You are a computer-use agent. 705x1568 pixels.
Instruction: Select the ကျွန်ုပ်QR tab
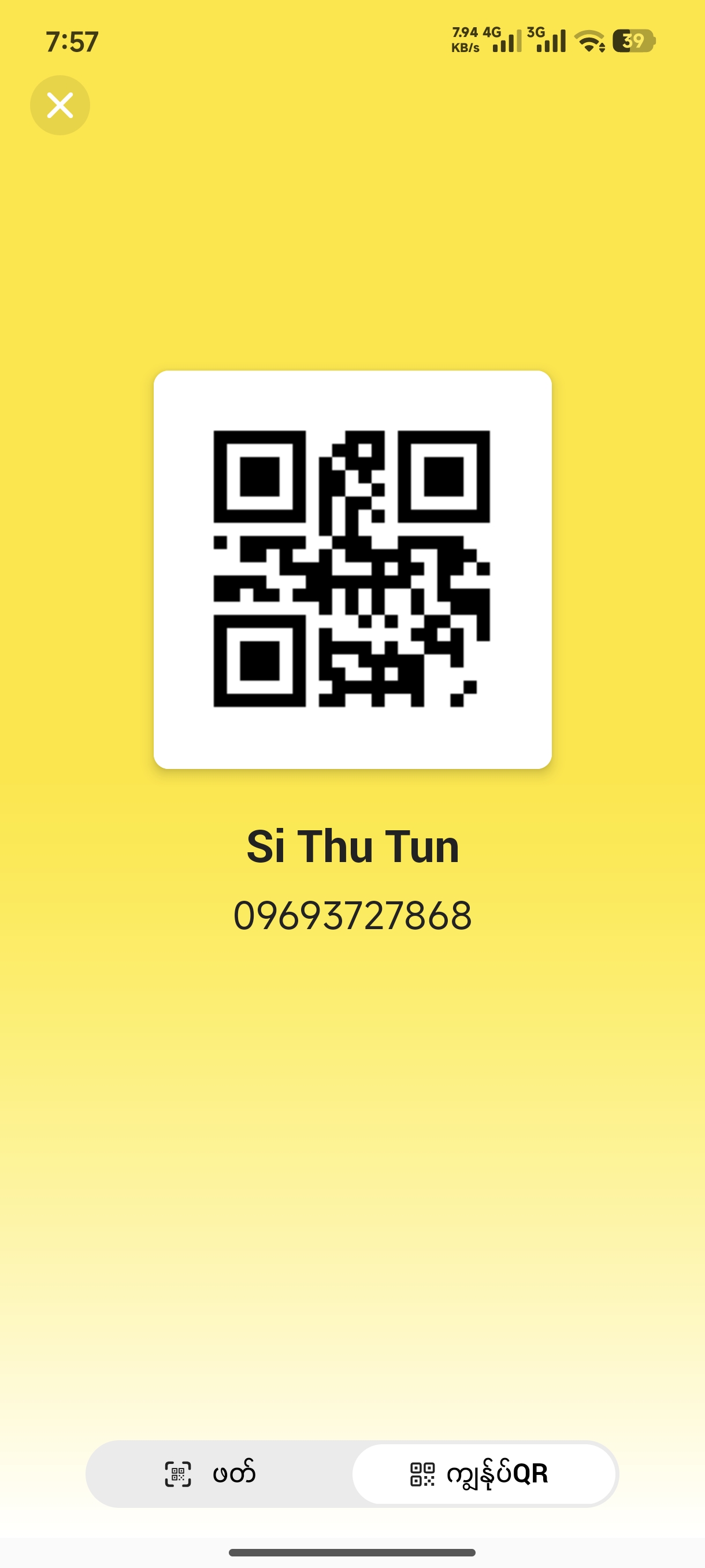tap(484, 1474)
